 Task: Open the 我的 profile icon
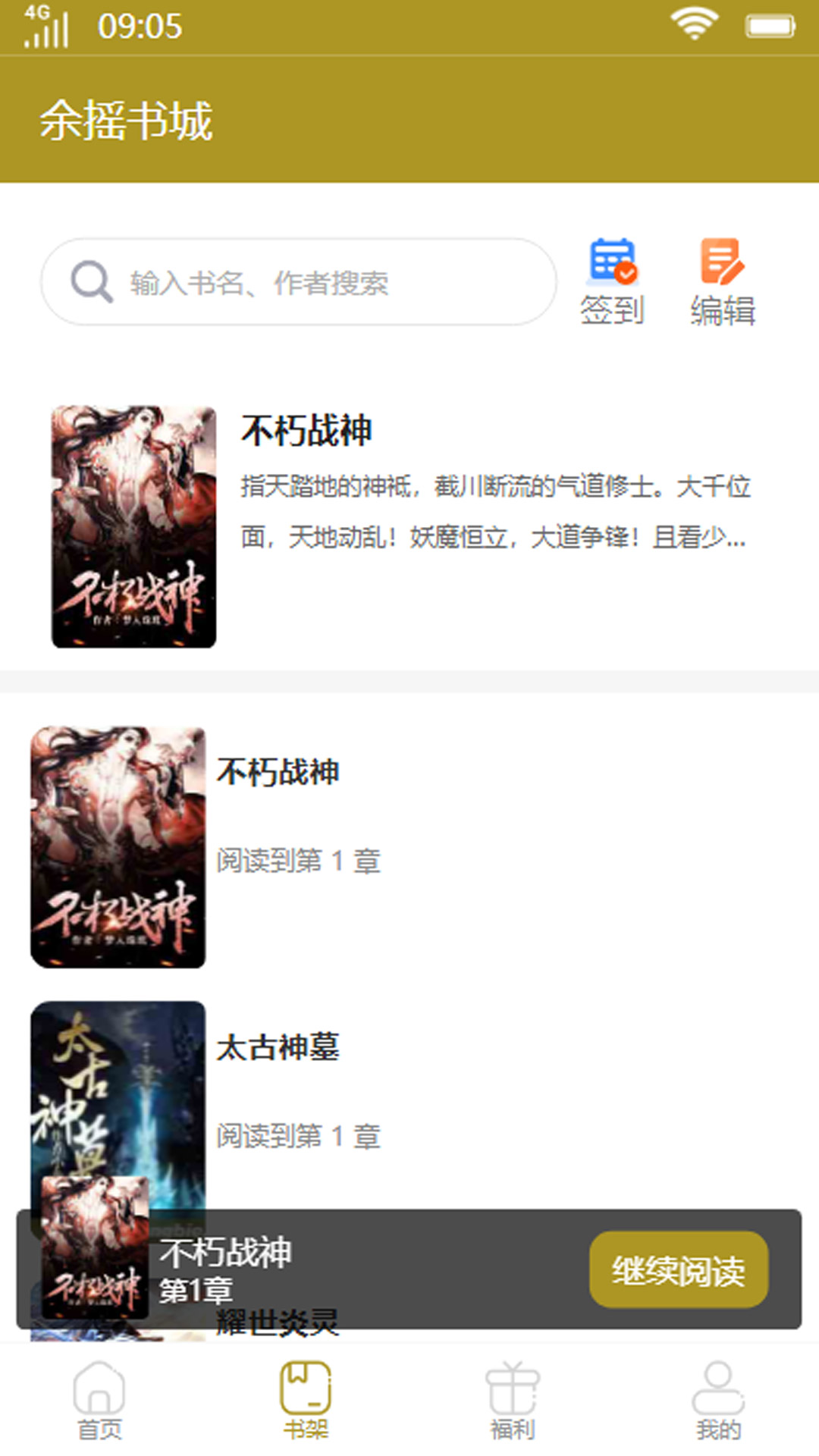click(716, 1394)
